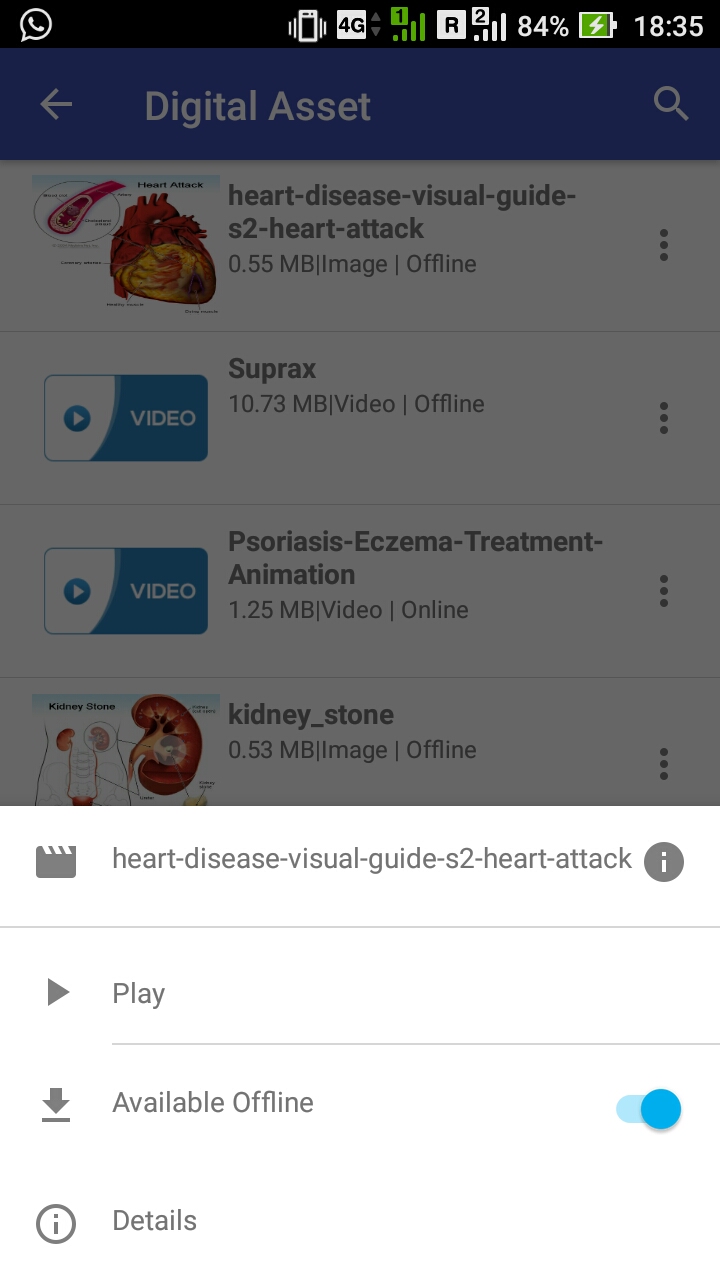Tap info icon beside heart-disease file name
720x1280 pixels.
(x=664, y=861)
